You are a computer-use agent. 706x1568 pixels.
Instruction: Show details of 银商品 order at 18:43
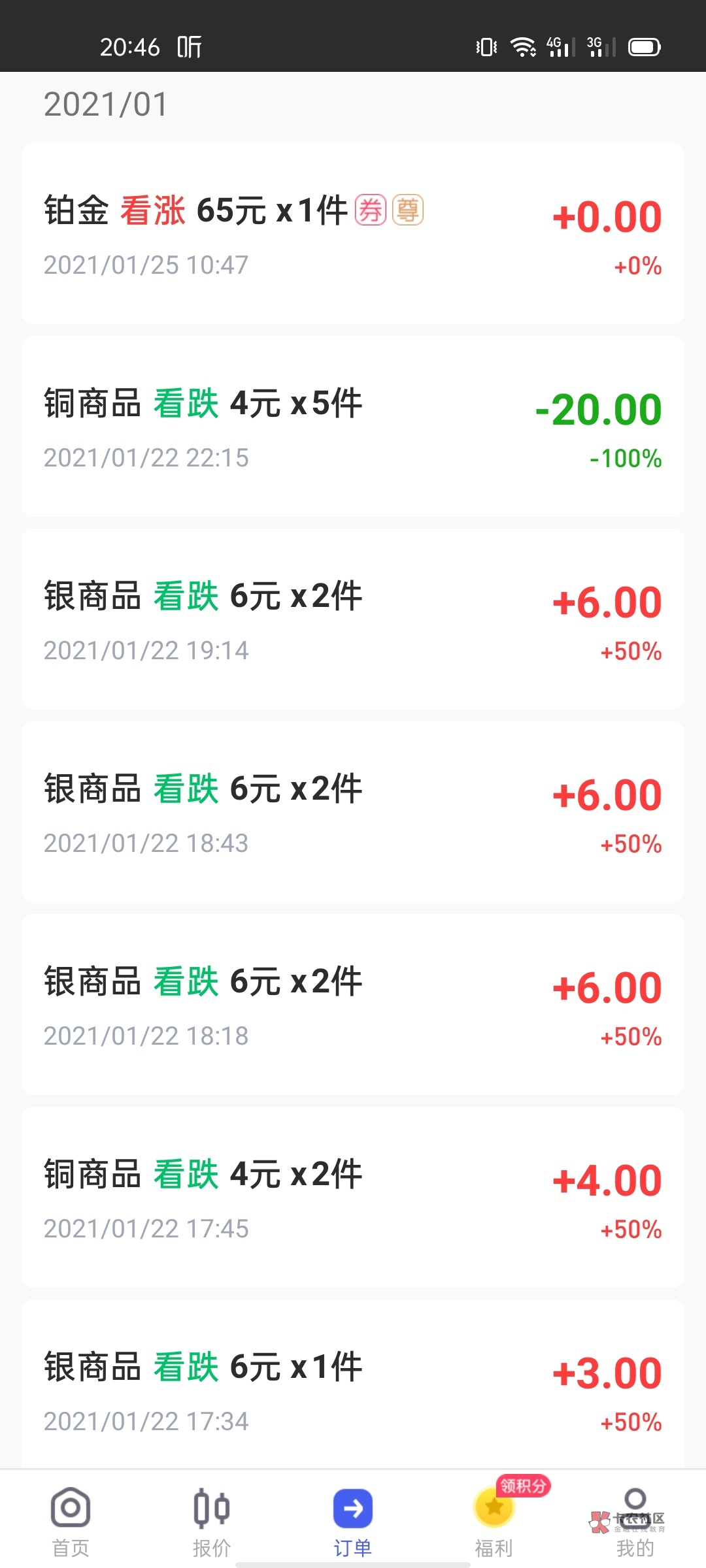click(x=353, y=812)
